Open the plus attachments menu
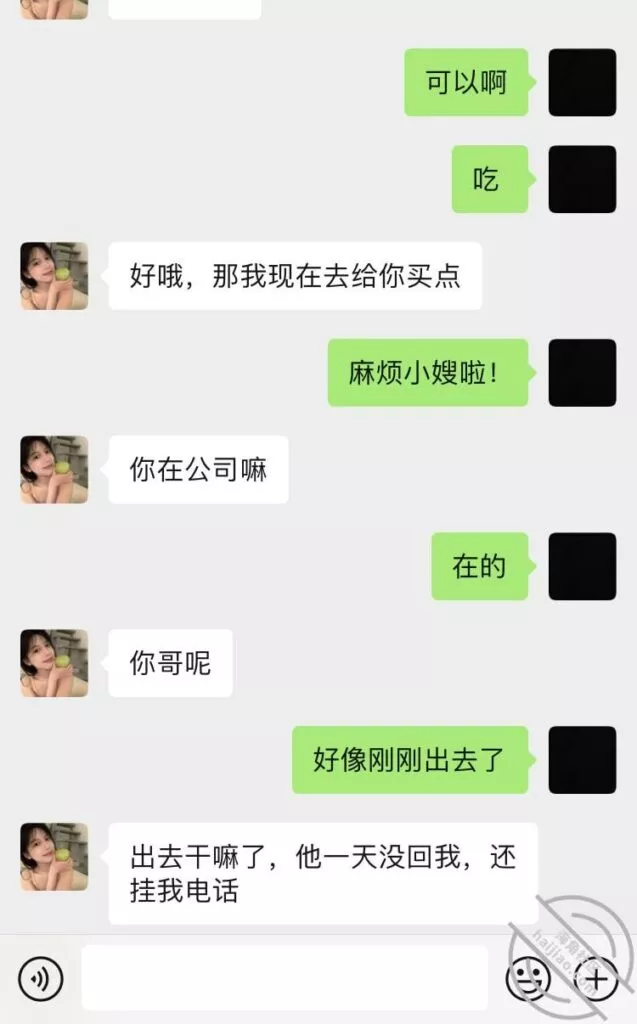The height and width of the screenshot is (1024, 637). pos(596,978)
